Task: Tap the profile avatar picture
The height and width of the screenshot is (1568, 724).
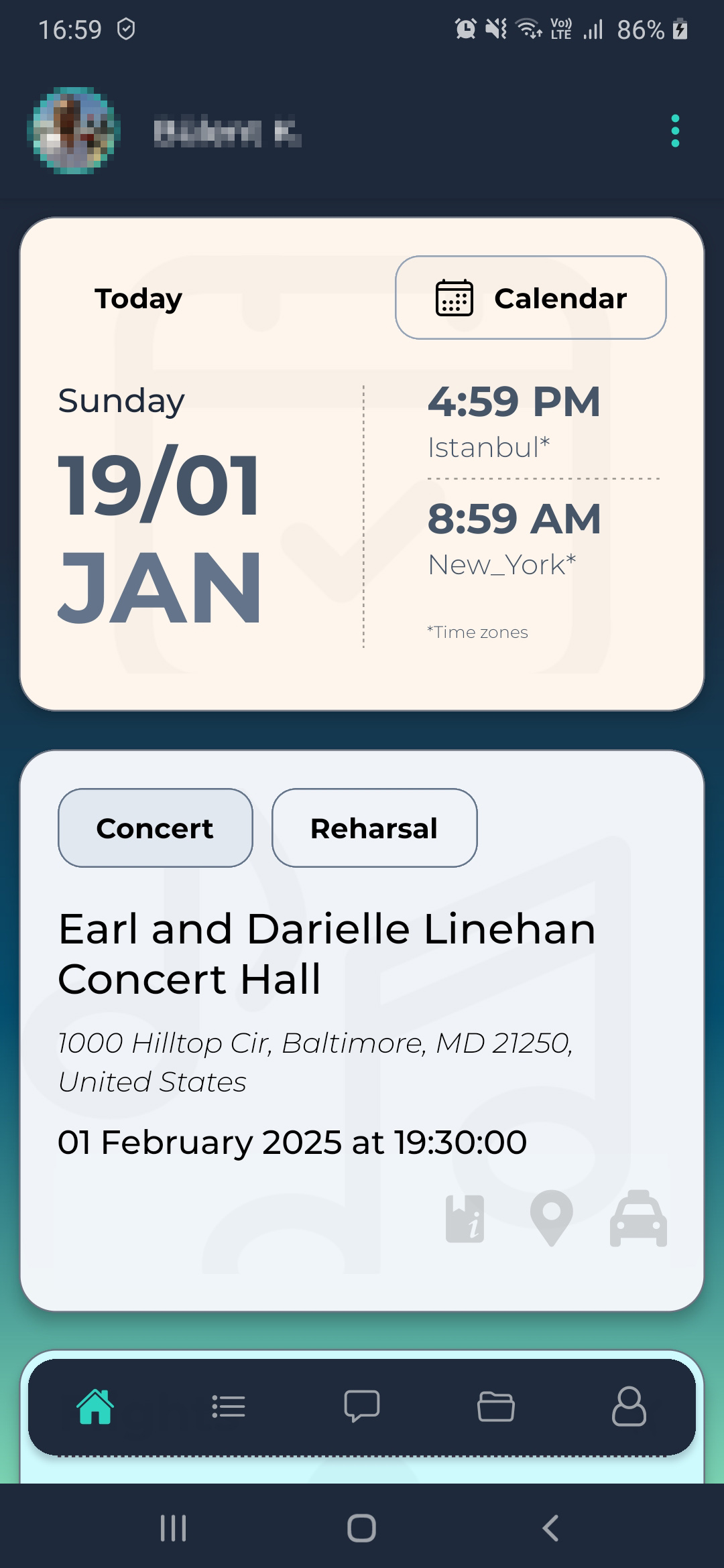Action: pos(74,131)
